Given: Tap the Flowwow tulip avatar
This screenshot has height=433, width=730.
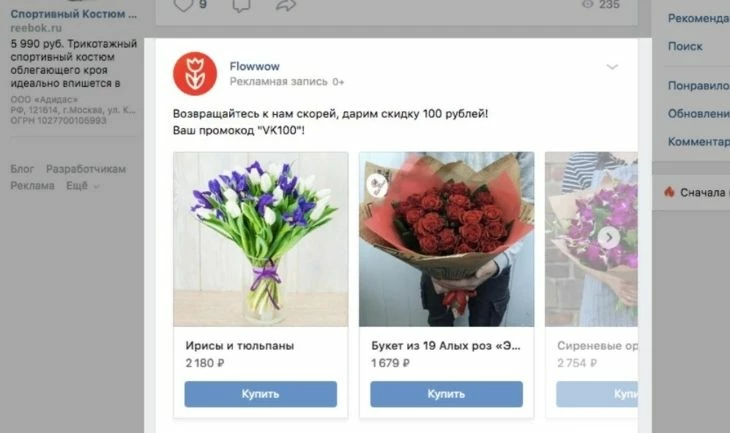Looking at the screenshot, I should pos(195,74).
